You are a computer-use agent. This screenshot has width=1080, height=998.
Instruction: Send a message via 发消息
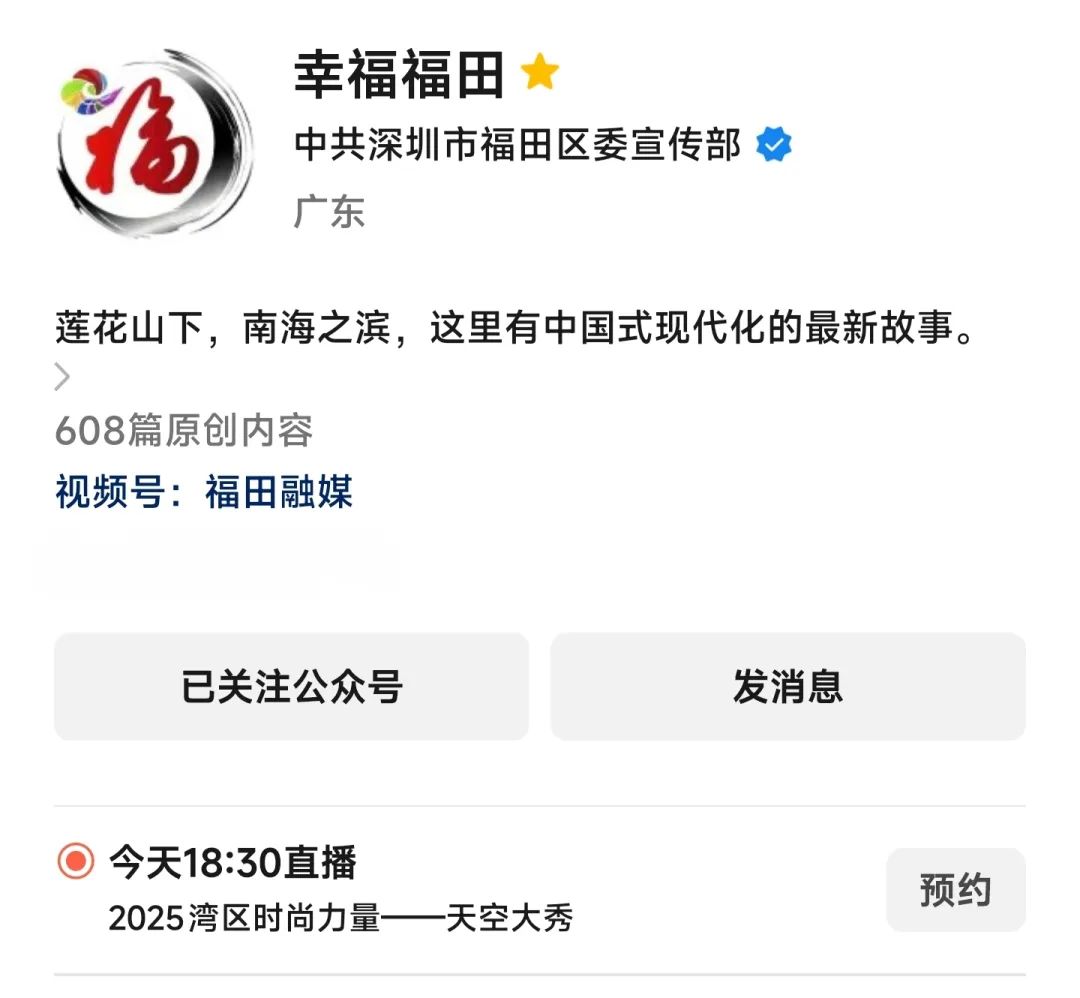coord(787,687)
